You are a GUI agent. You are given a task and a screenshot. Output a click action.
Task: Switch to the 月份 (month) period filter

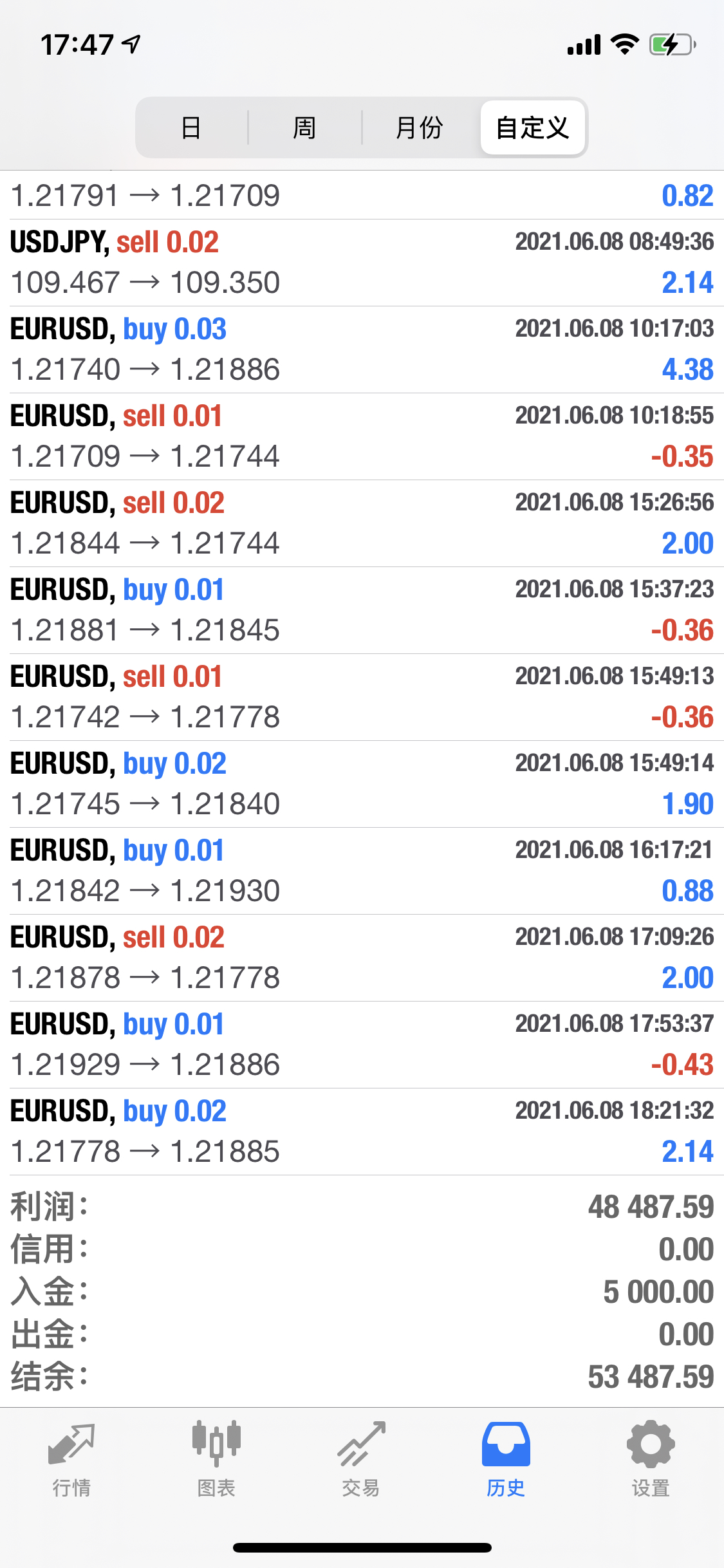pos(419,127)
